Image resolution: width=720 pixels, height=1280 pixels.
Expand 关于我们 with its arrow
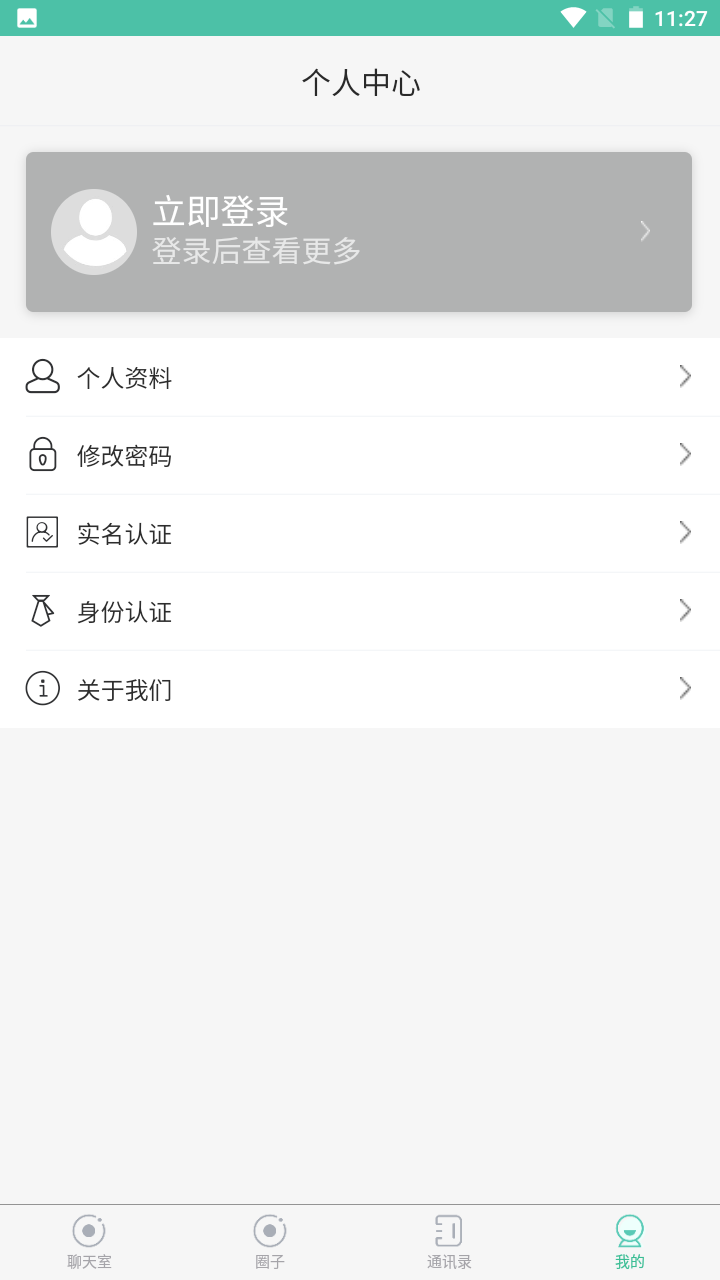pyautogui.click(x=684, y=688)
